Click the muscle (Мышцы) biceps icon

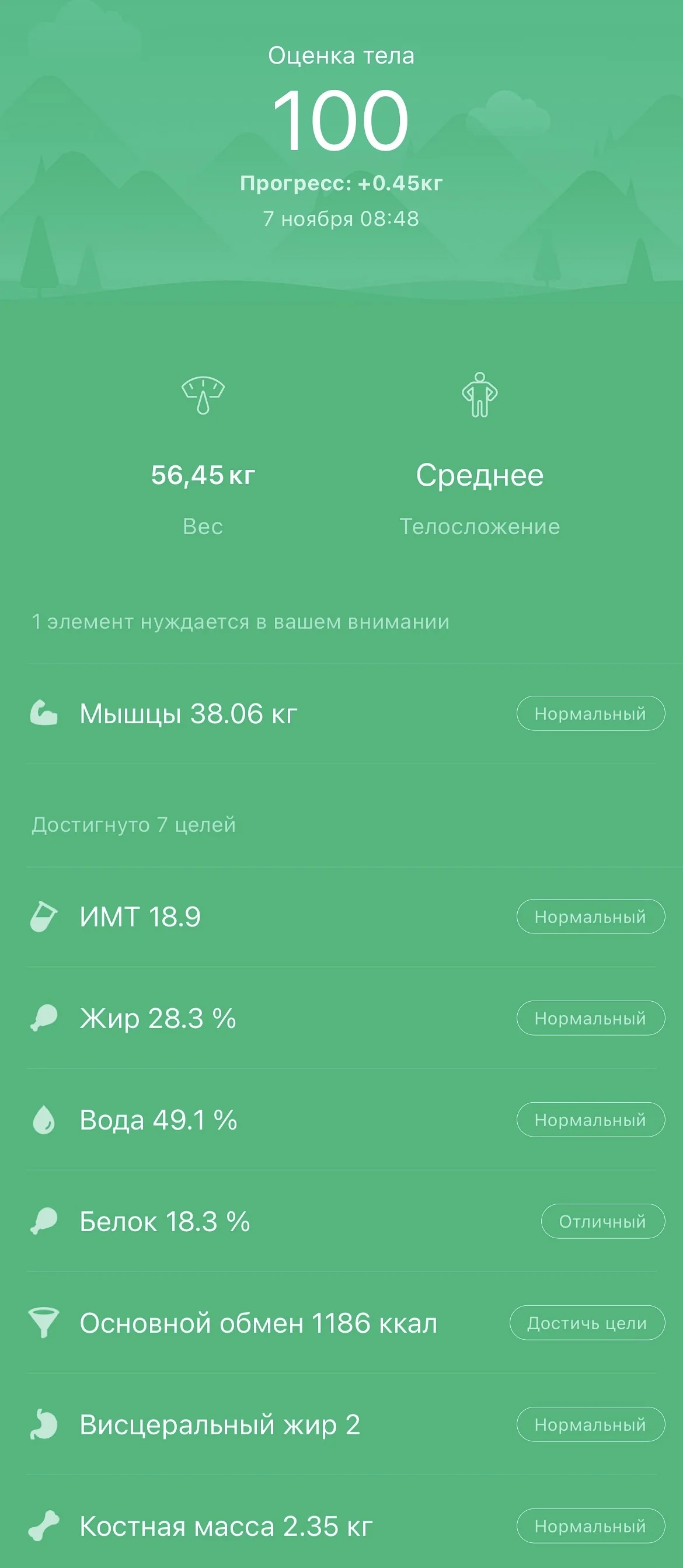(46, 714)
